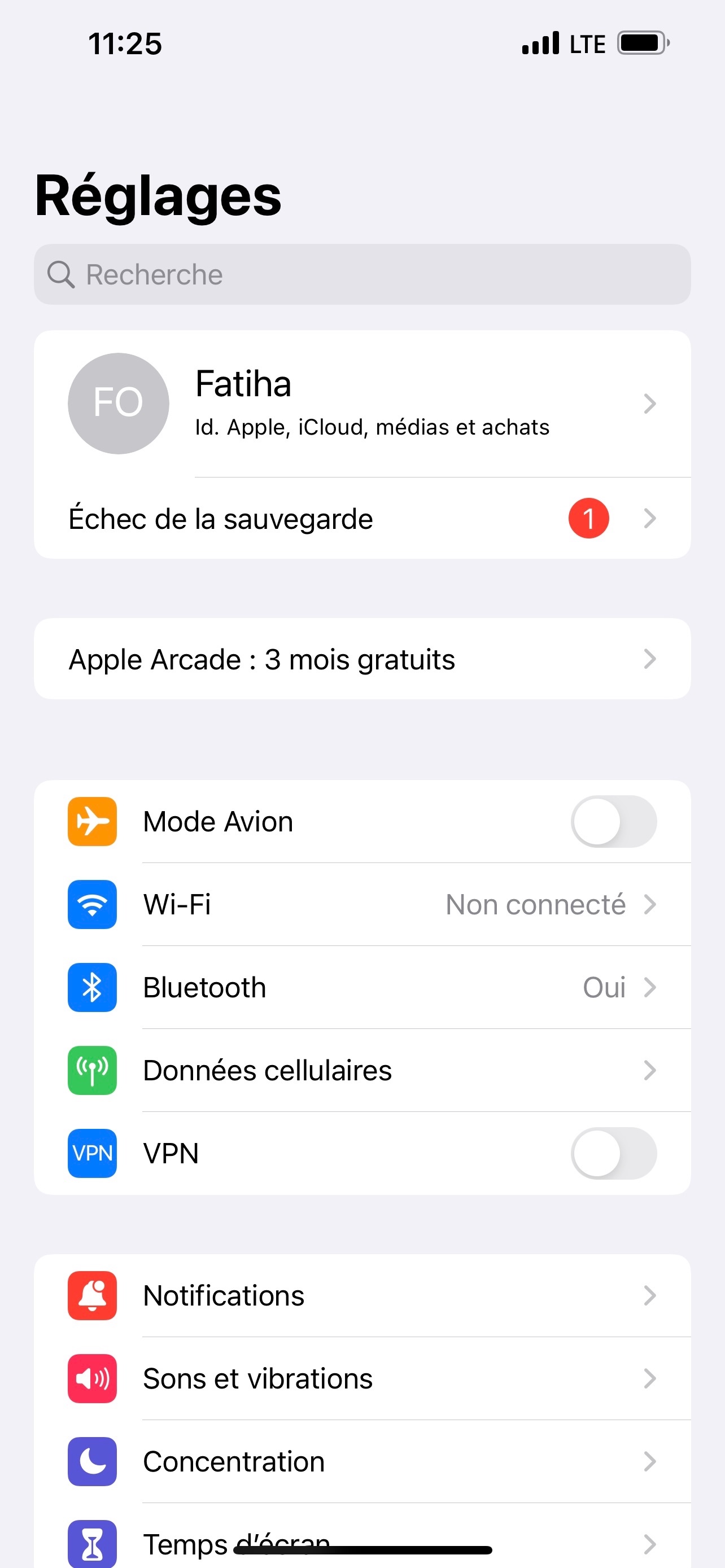
Task: Open Notifications settings
Action: pos(362,1295)
